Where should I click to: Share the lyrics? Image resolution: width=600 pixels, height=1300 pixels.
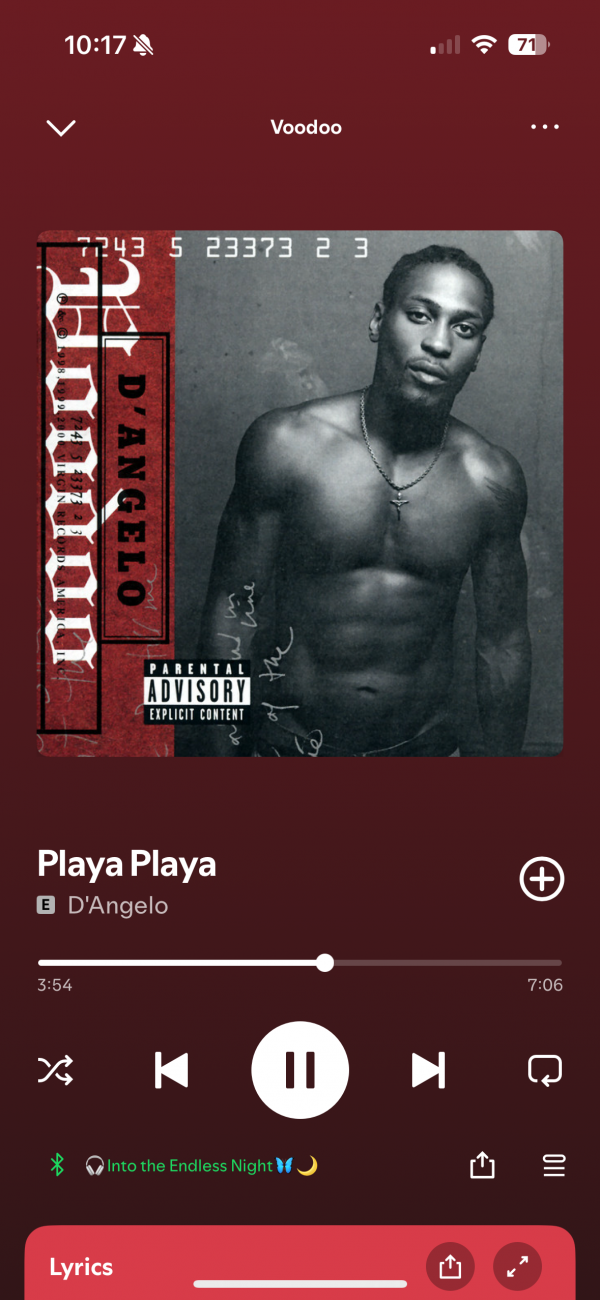pyautogui.click(x=450, y=1267)
